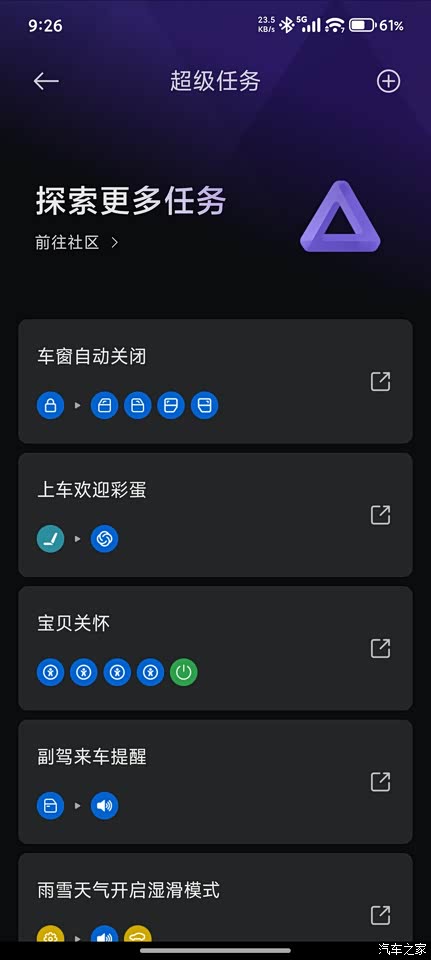Share the 上车欢迎彩蛋 task
Screen dimensions: 431x960
click(380, 515)
